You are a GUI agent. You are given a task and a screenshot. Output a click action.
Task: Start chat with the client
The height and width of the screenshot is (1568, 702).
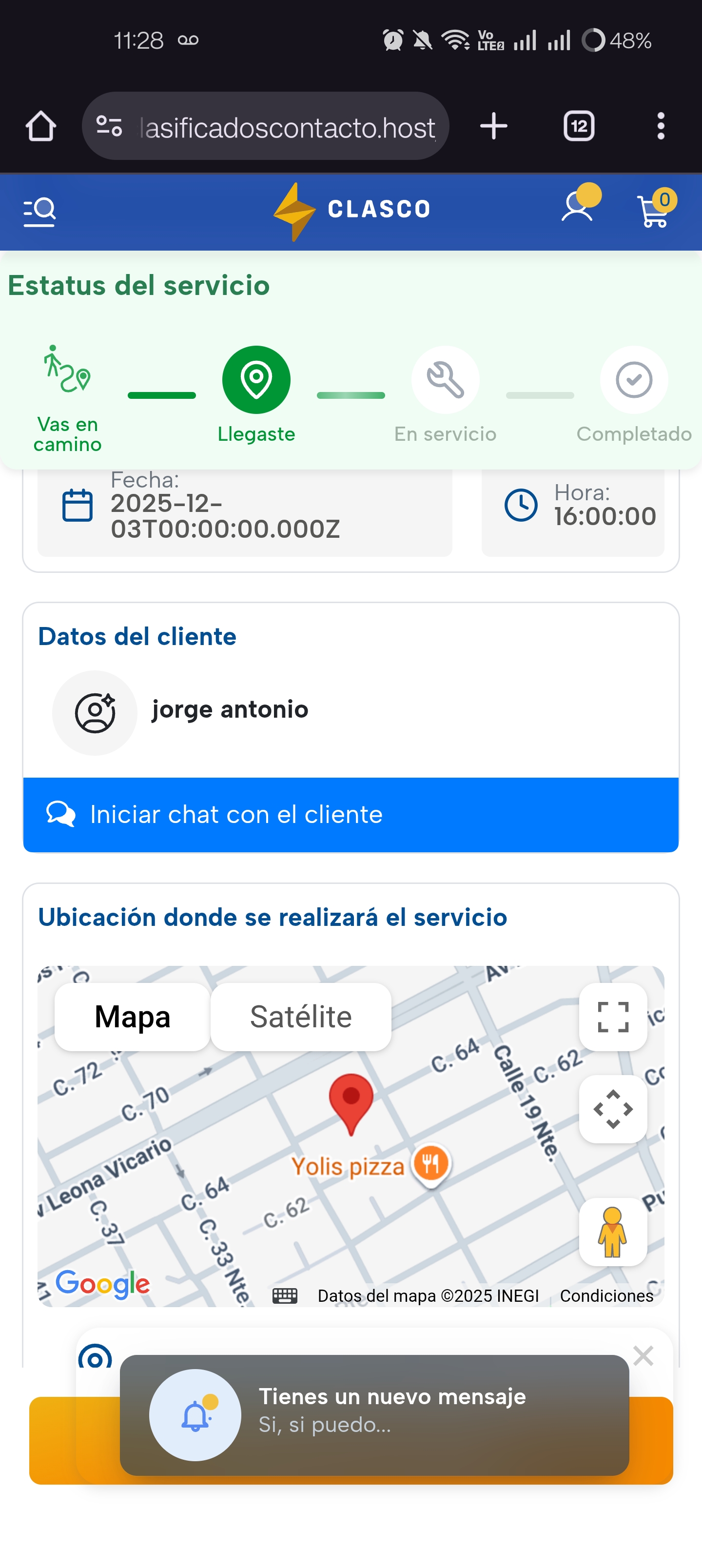point(351,814)
